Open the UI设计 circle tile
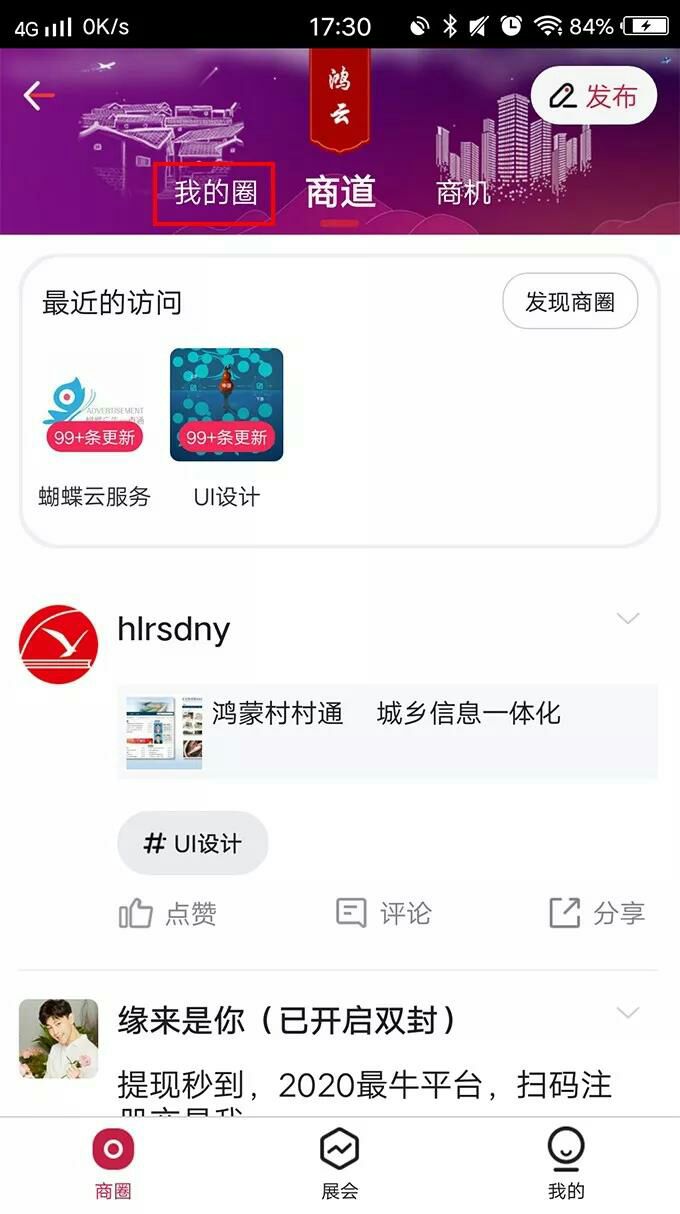Image resolution: width=680 pixels, height=1214 pixels. [226, 405]
